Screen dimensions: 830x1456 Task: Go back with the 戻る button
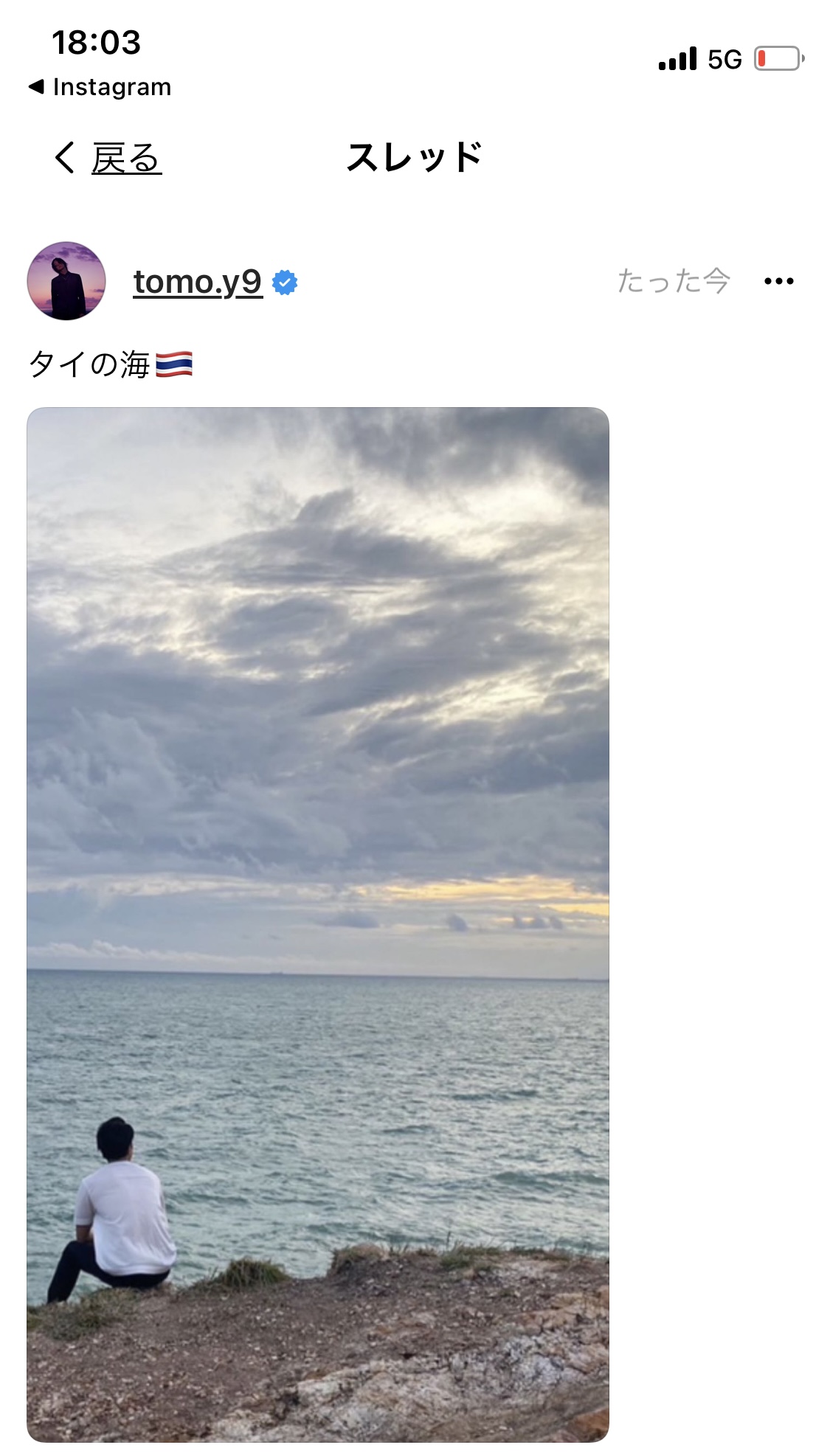click(108, 159)
